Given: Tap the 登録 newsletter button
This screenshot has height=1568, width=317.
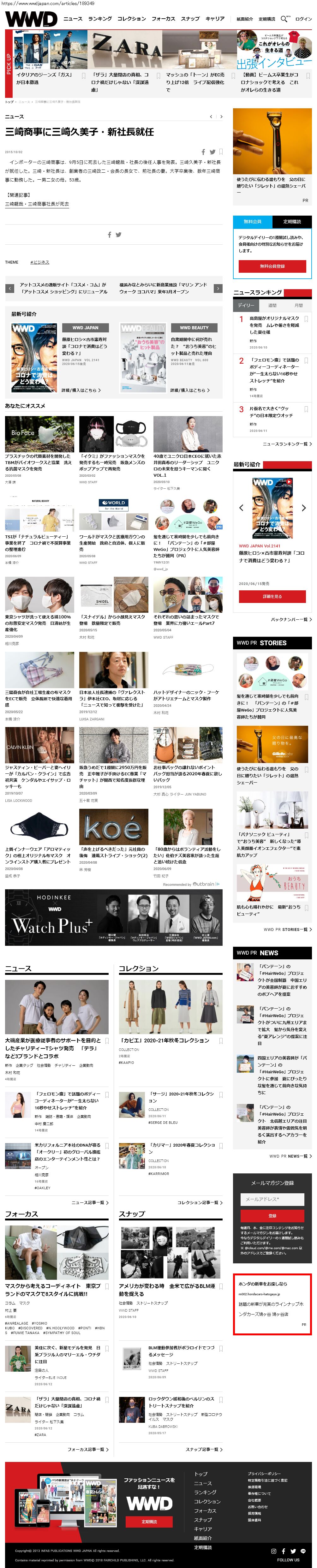Looking at the screenshot, I should pos(272,1216).
